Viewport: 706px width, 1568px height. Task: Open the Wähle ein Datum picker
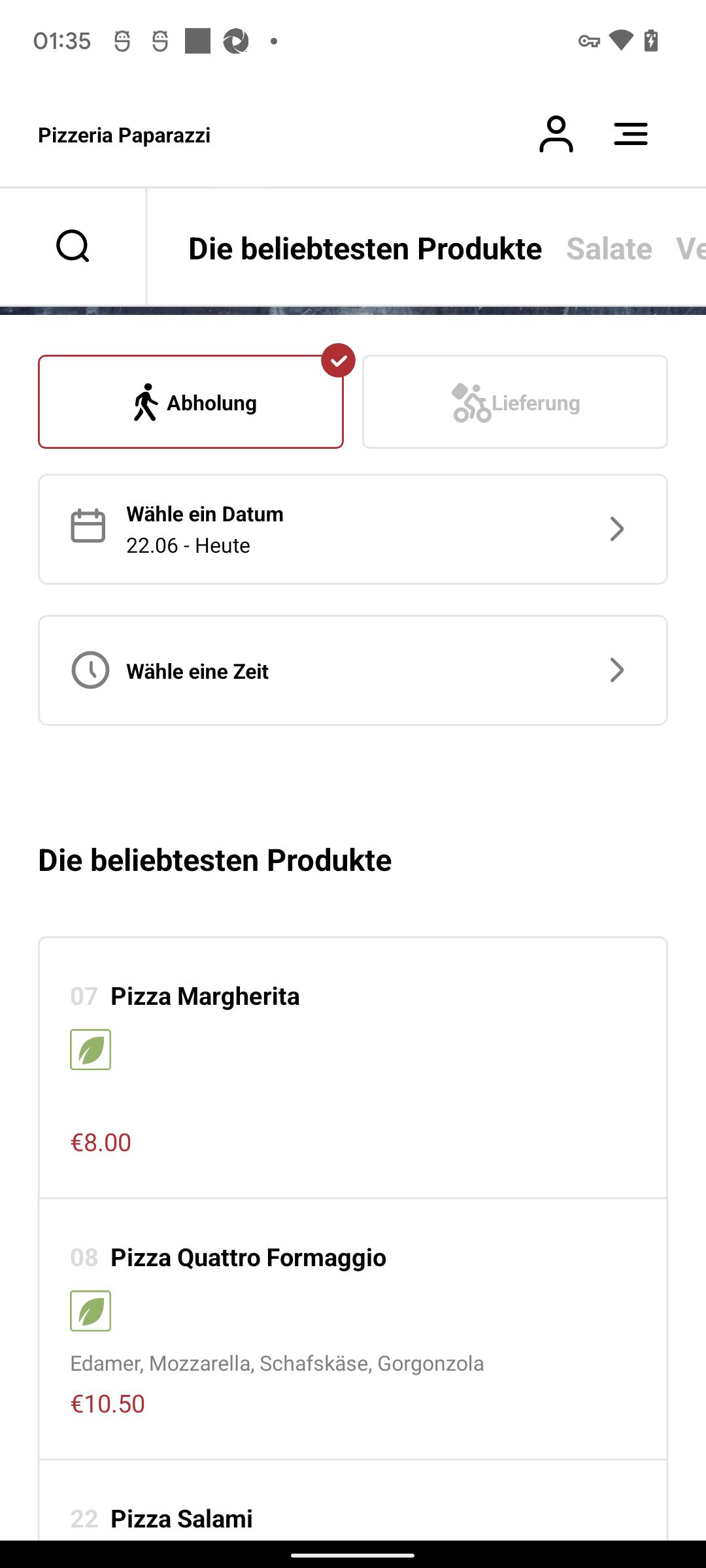[x=353, y=529]
